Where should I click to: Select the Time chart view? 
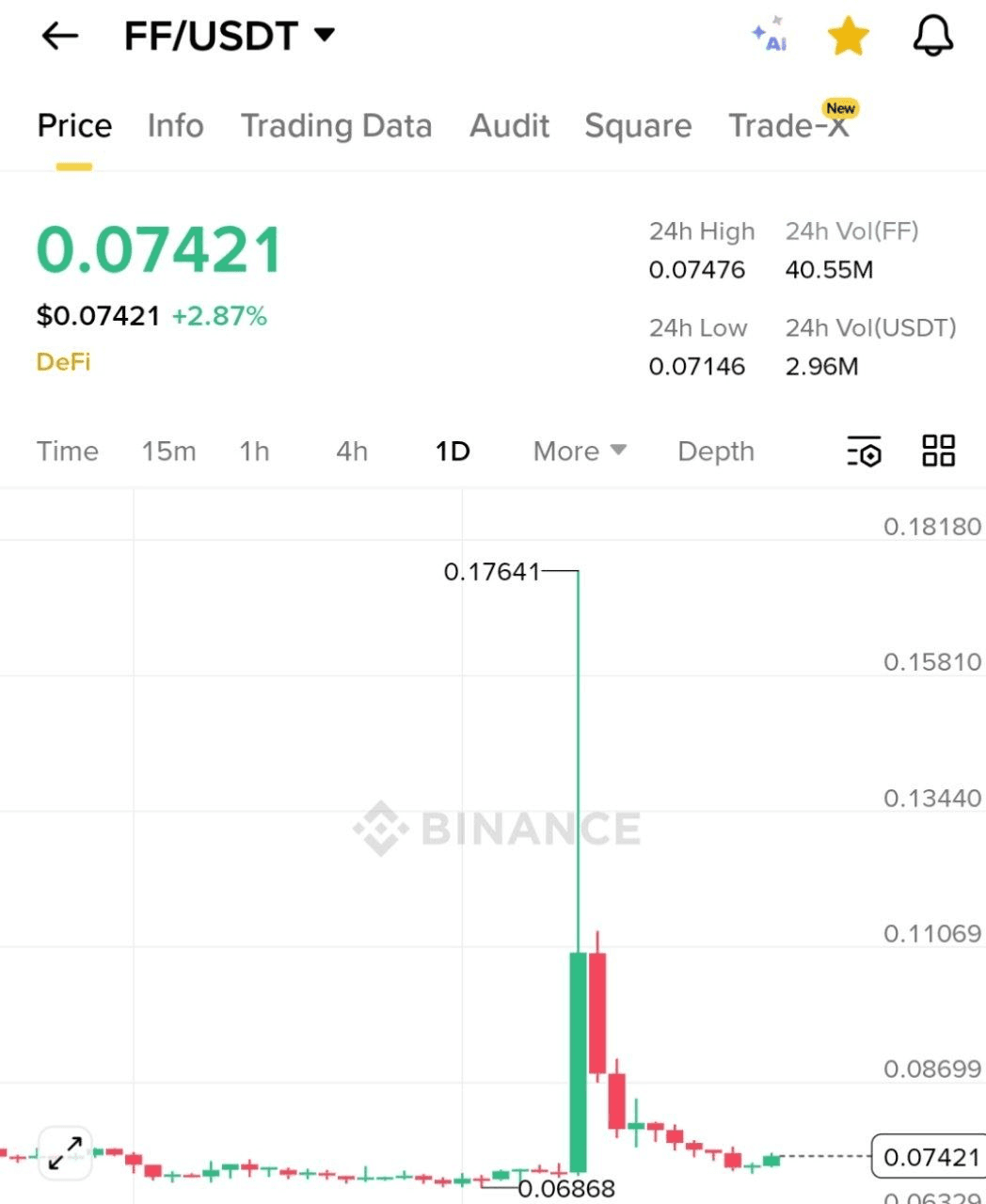coord(68,451)
